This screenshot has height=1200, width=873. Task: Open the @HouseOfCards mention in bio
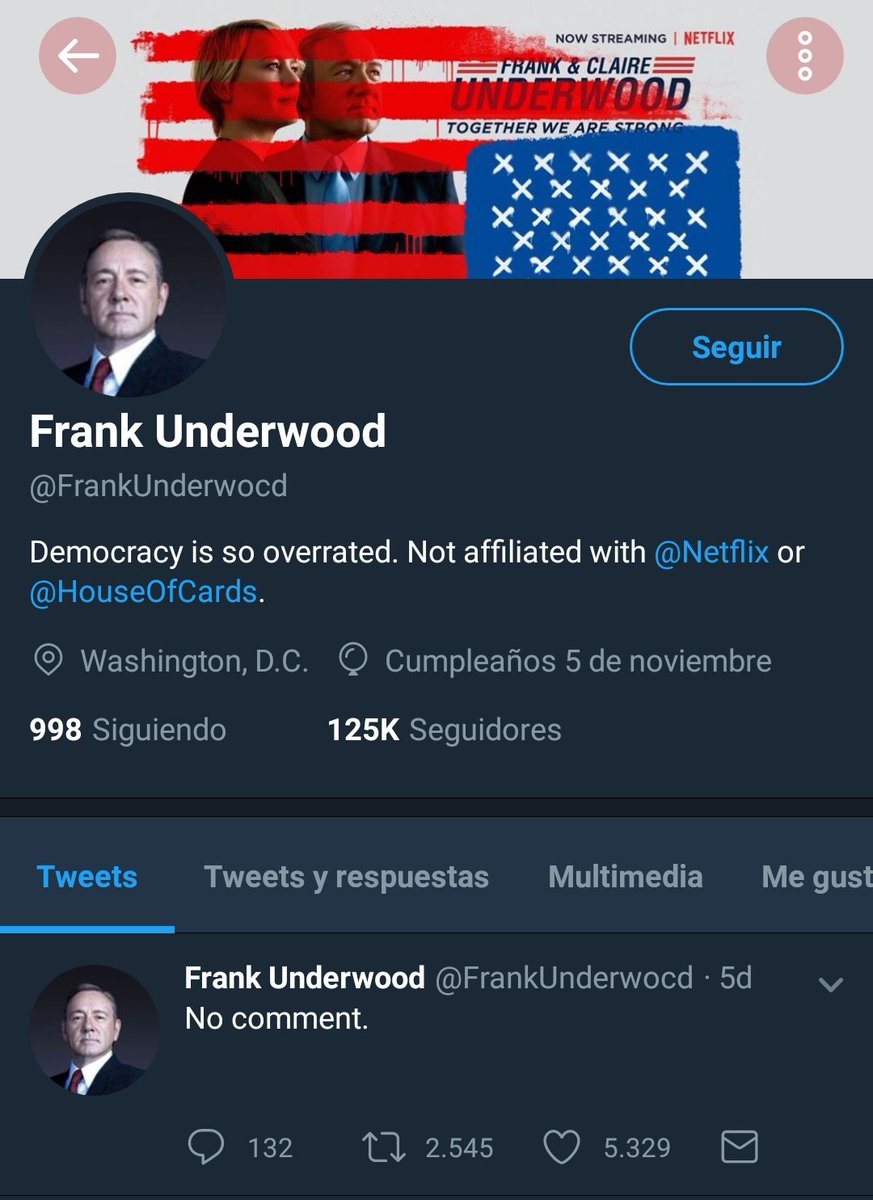(143, 592)
